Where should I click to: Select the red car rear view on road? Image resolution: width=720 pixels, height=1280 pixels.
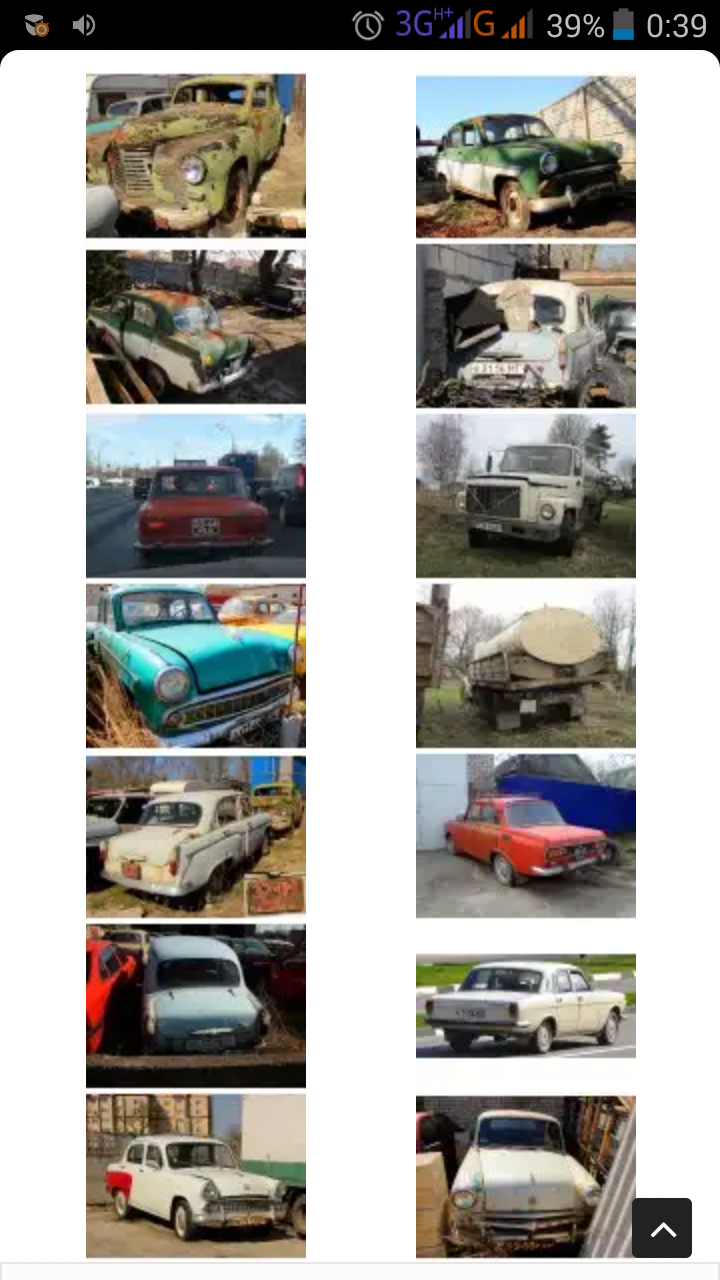[x=196, y=496]
